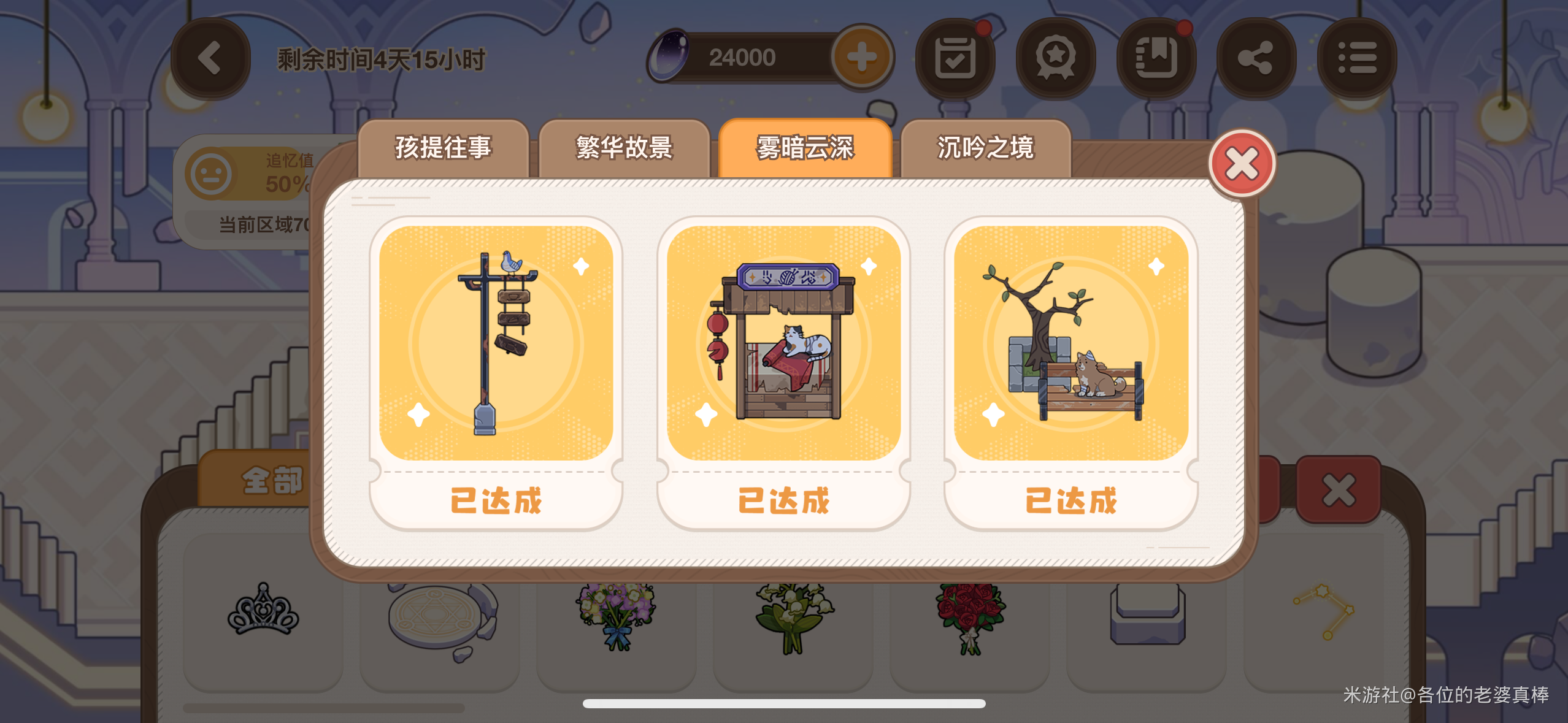Add more currency with plus button
The height and width of the screenshot is (723, 1568).
[862, 58]
